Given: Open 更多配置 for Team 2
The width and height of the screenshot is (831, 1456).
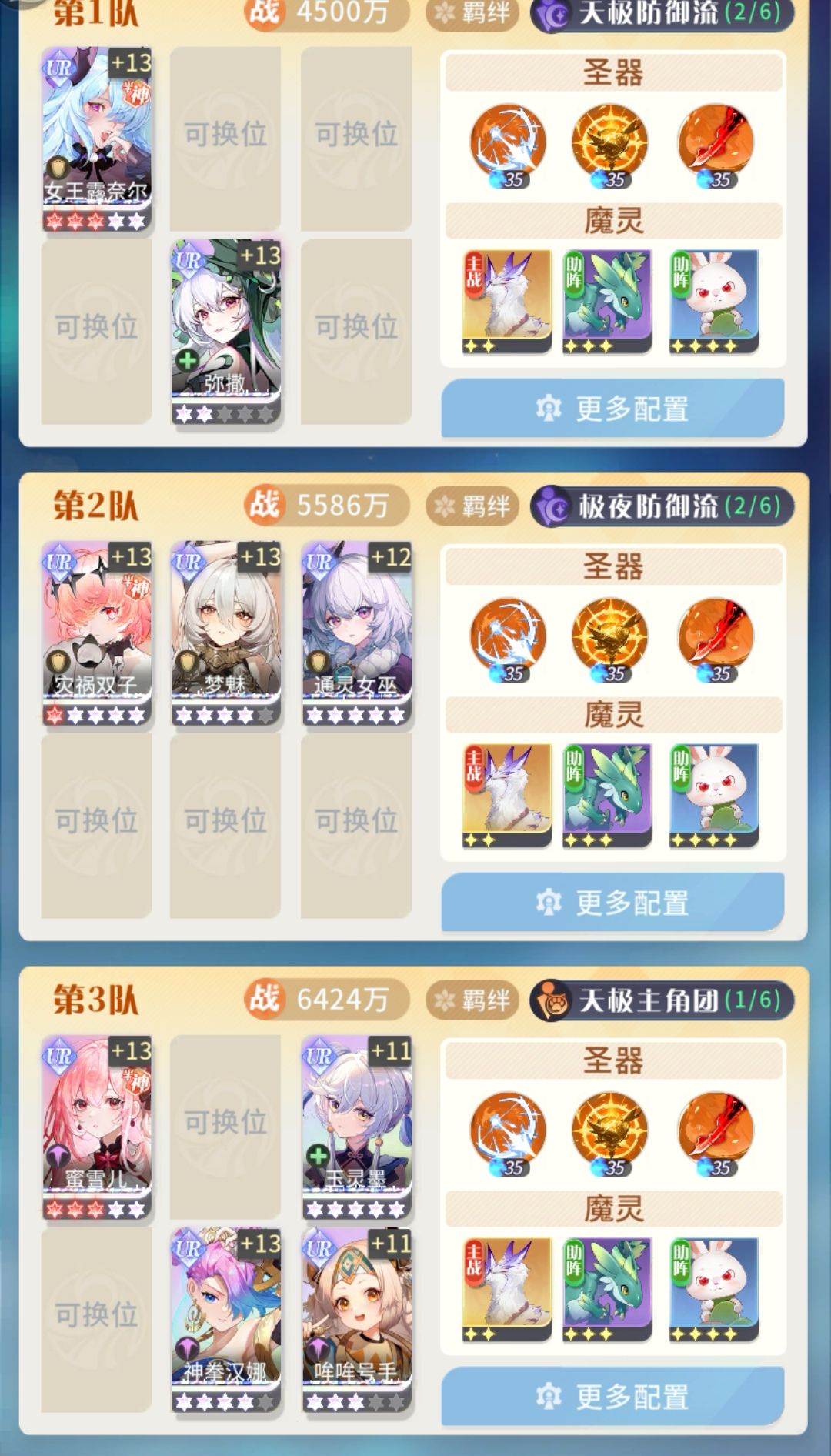Looking at the screenshot, I should 612,902.
